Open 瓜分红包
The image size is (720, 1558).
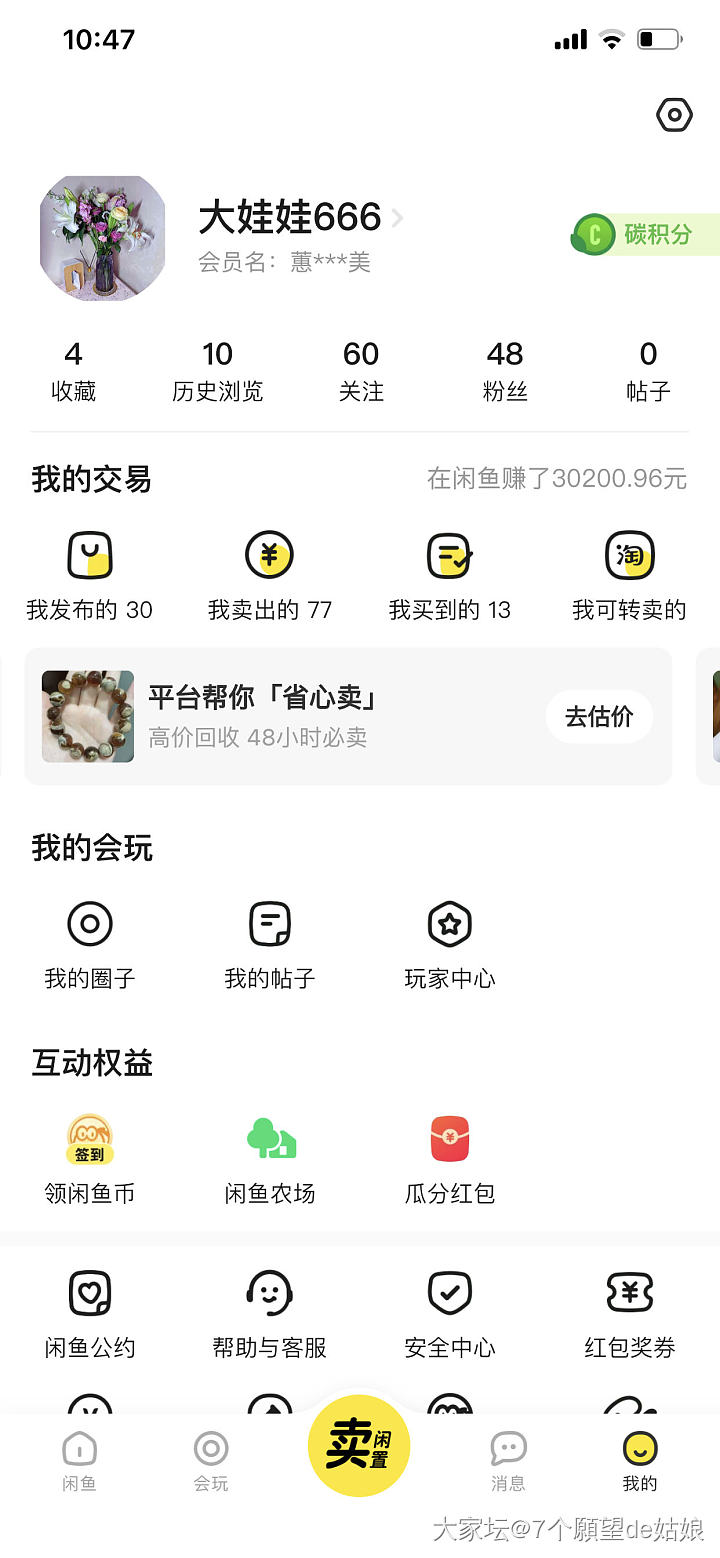click(450, 1158)
